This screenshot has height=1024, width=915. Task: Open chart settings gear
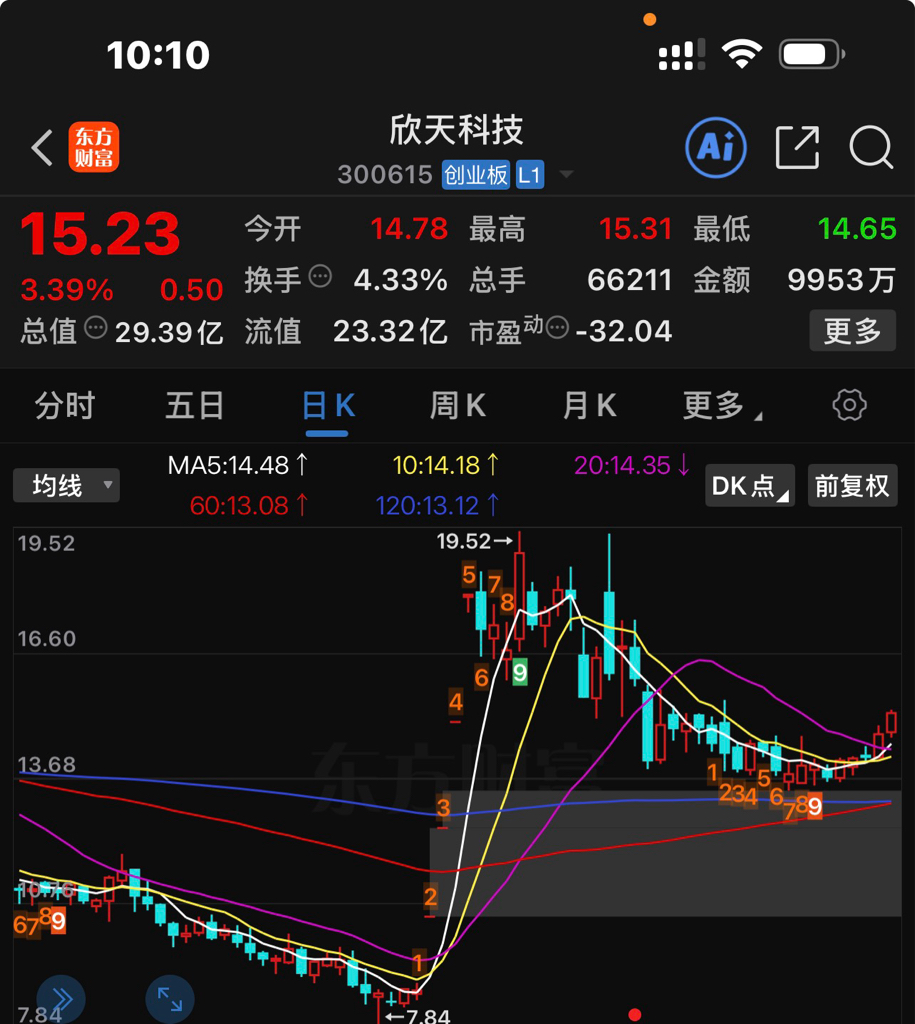point(850,405)
